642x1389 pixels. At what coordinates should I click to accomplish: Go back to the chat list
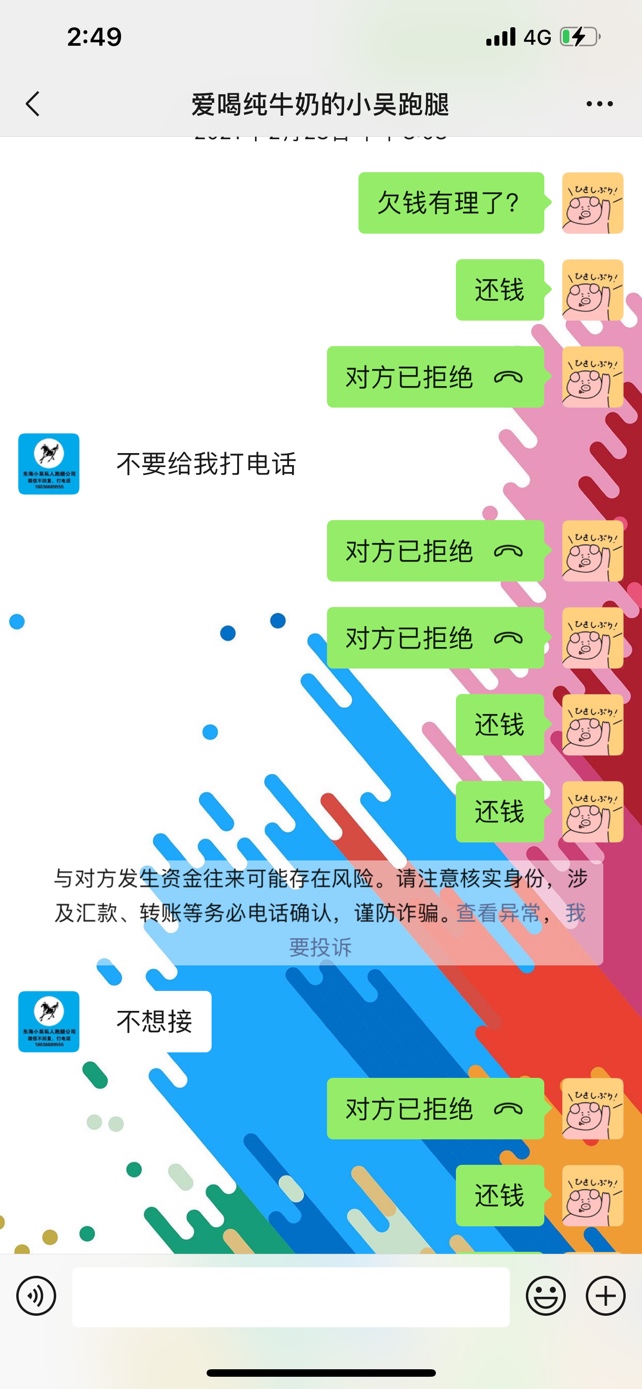coord(33,104)
